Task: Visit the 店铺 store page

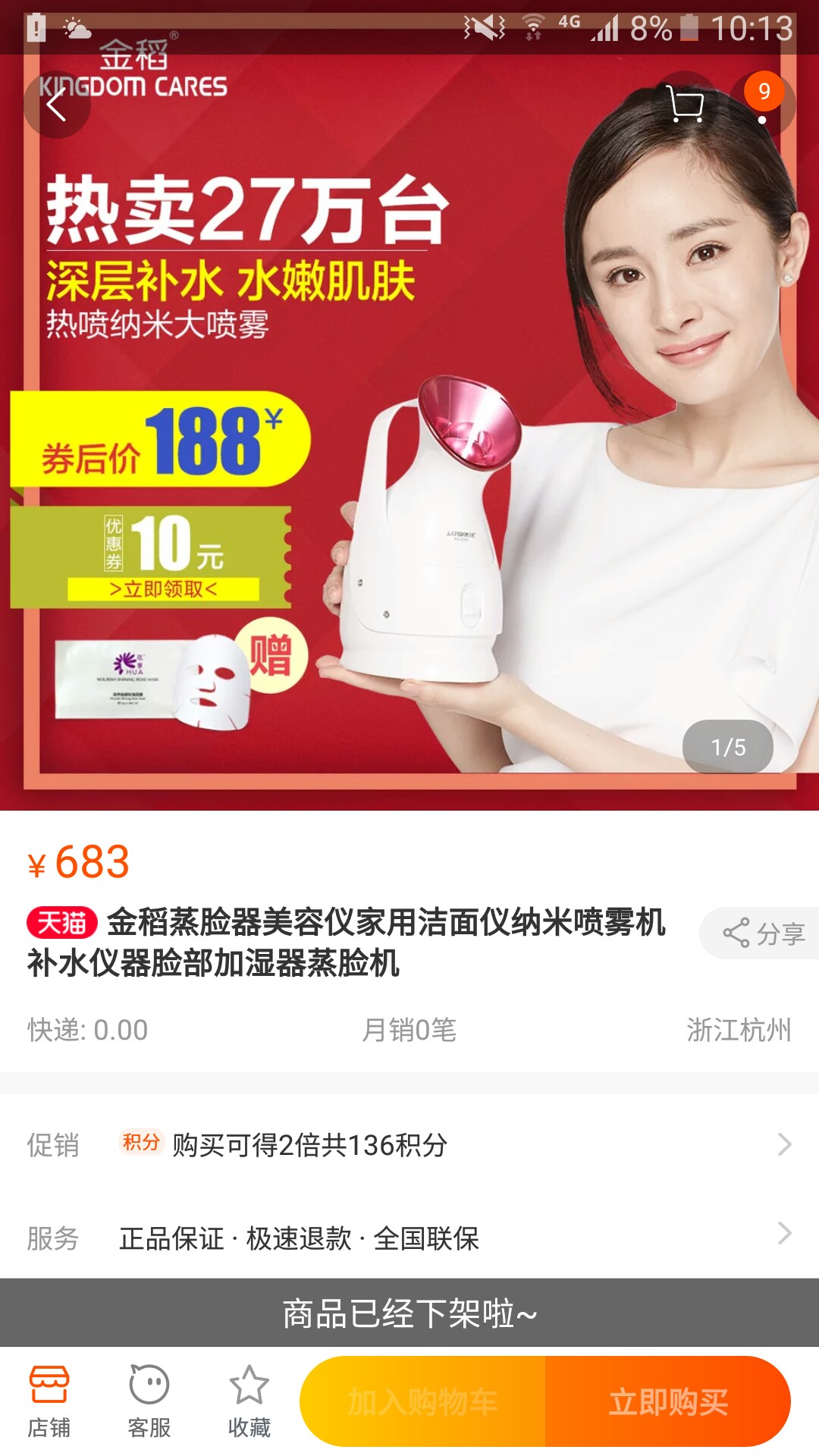Action: click(x=49, y=1401)
